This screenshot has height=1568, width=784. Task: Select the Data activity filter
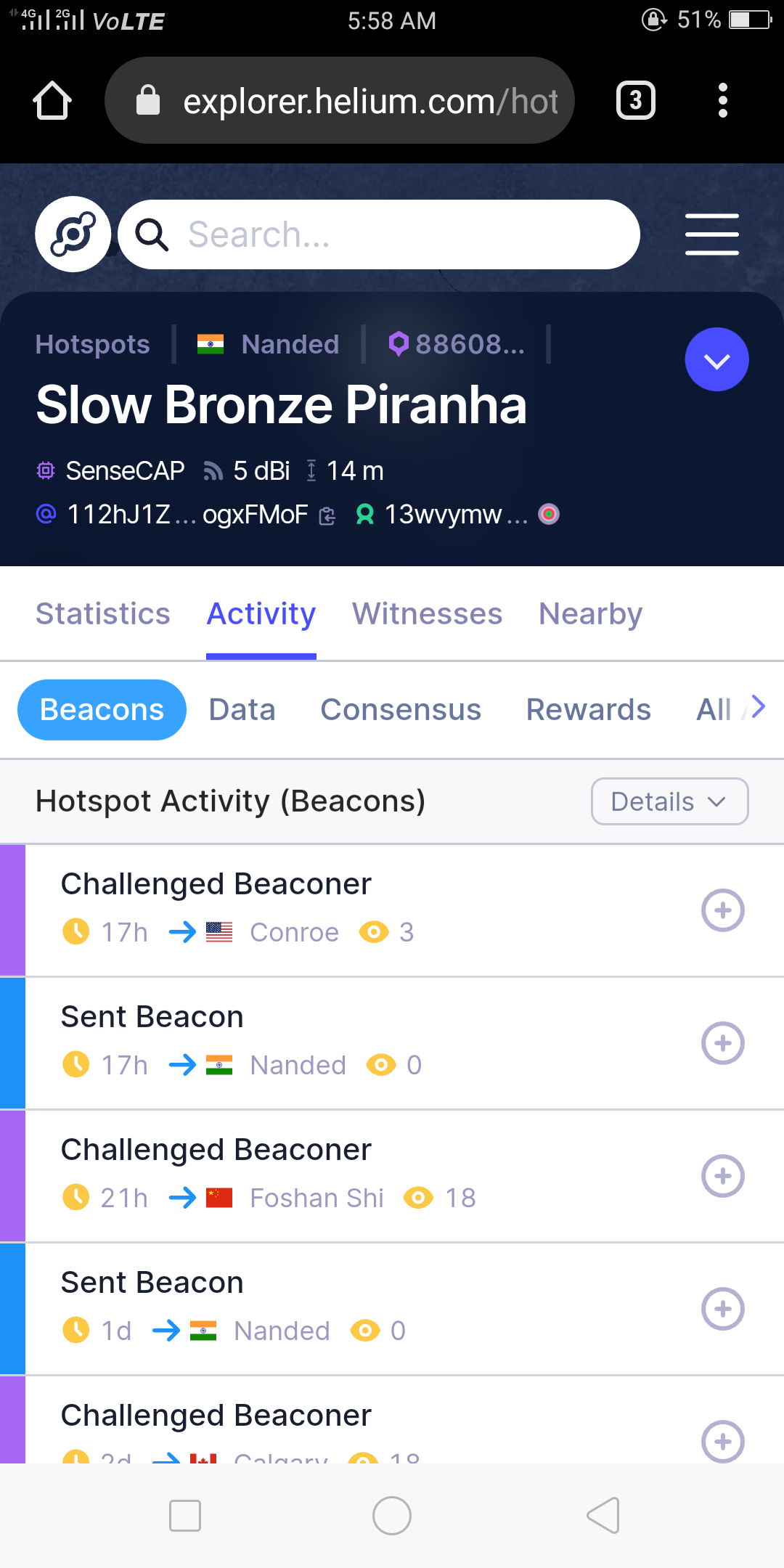[242, 709]
